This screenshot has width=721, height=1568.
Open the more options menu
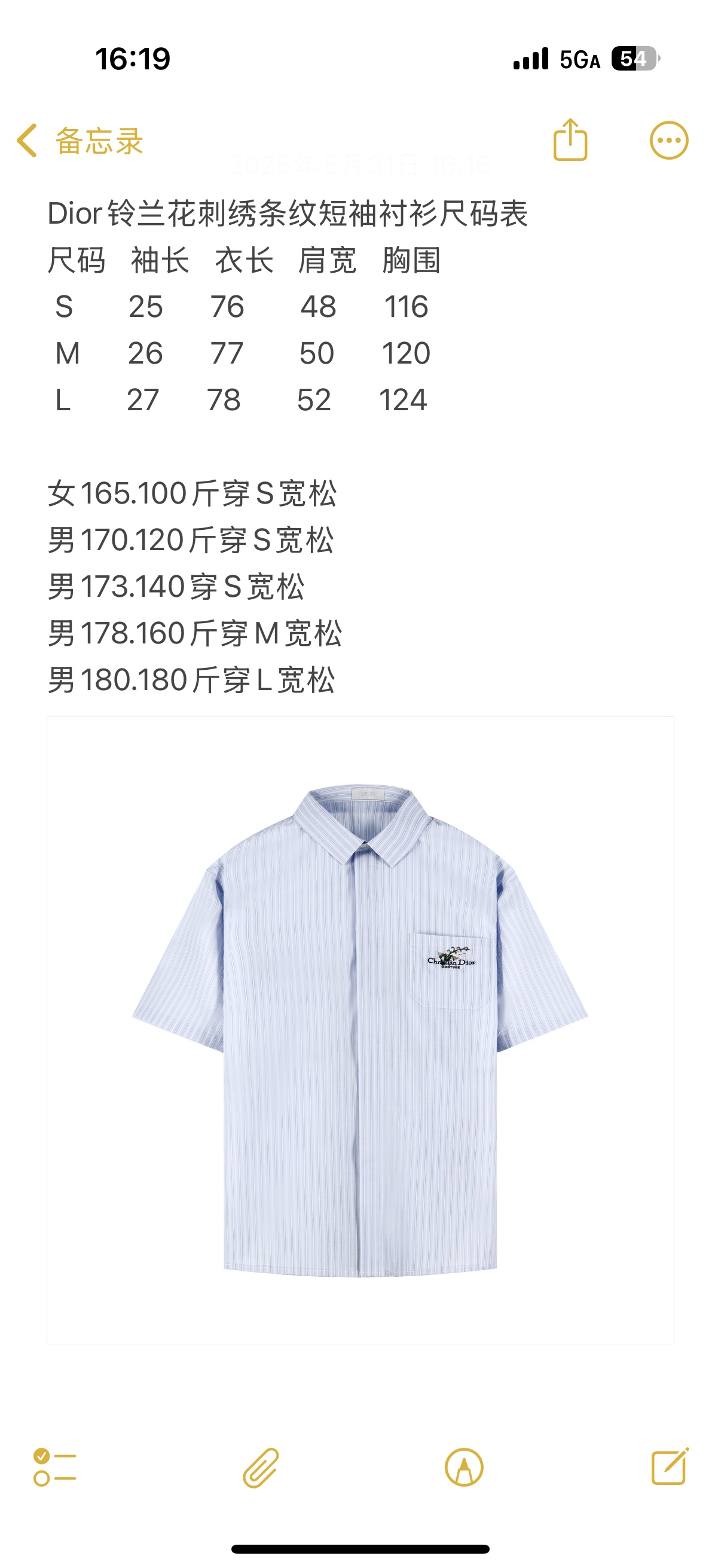tap(668, 141)
